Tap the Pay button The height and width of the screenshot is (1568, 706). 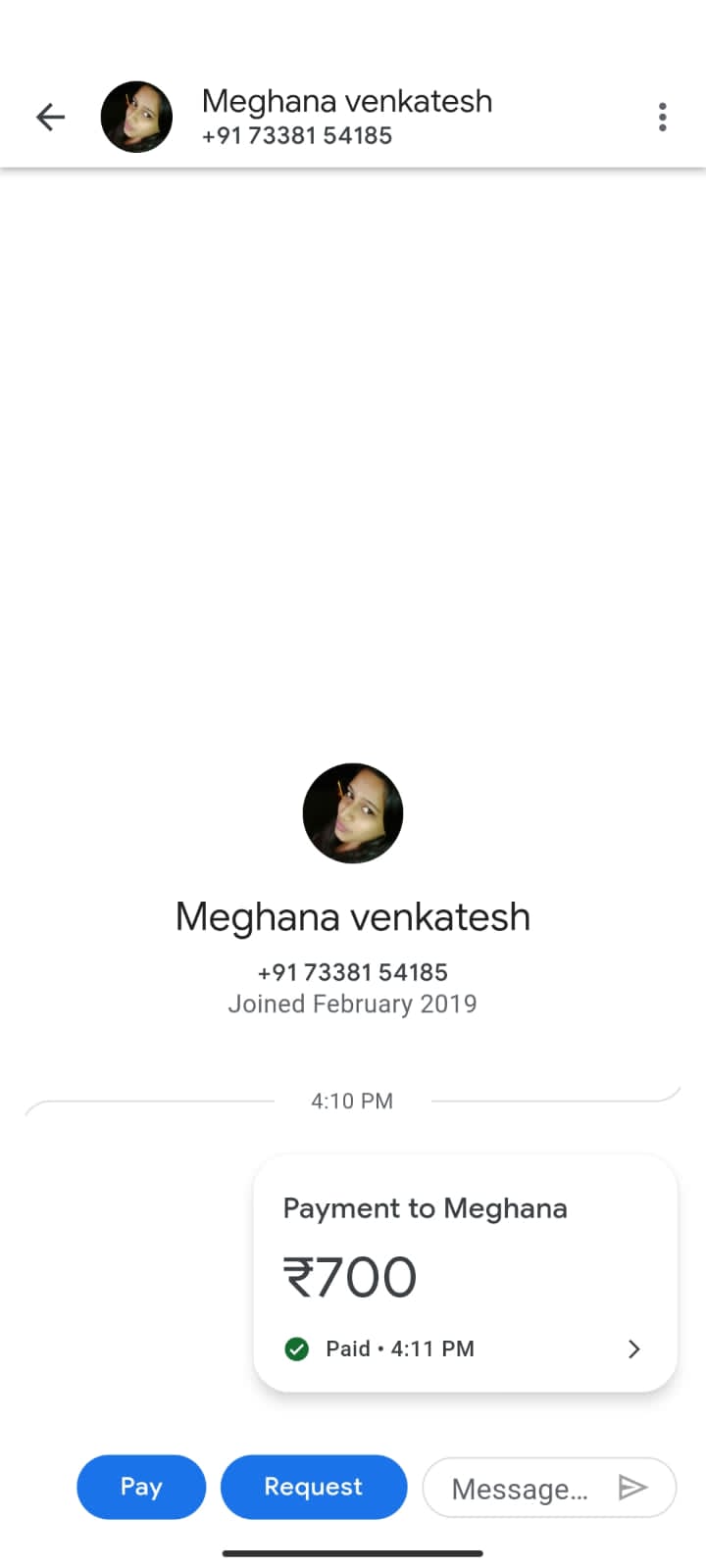(141, 1487)
